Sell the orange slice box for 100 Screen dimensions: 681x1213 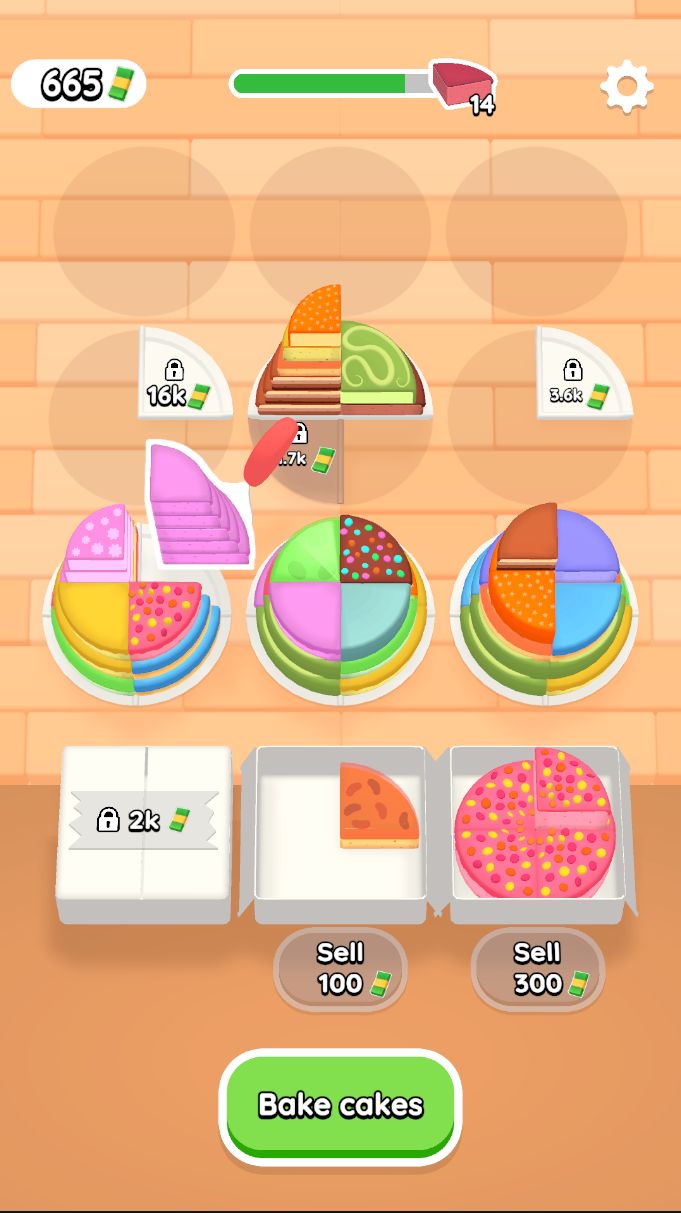click(x=340, y=969)
